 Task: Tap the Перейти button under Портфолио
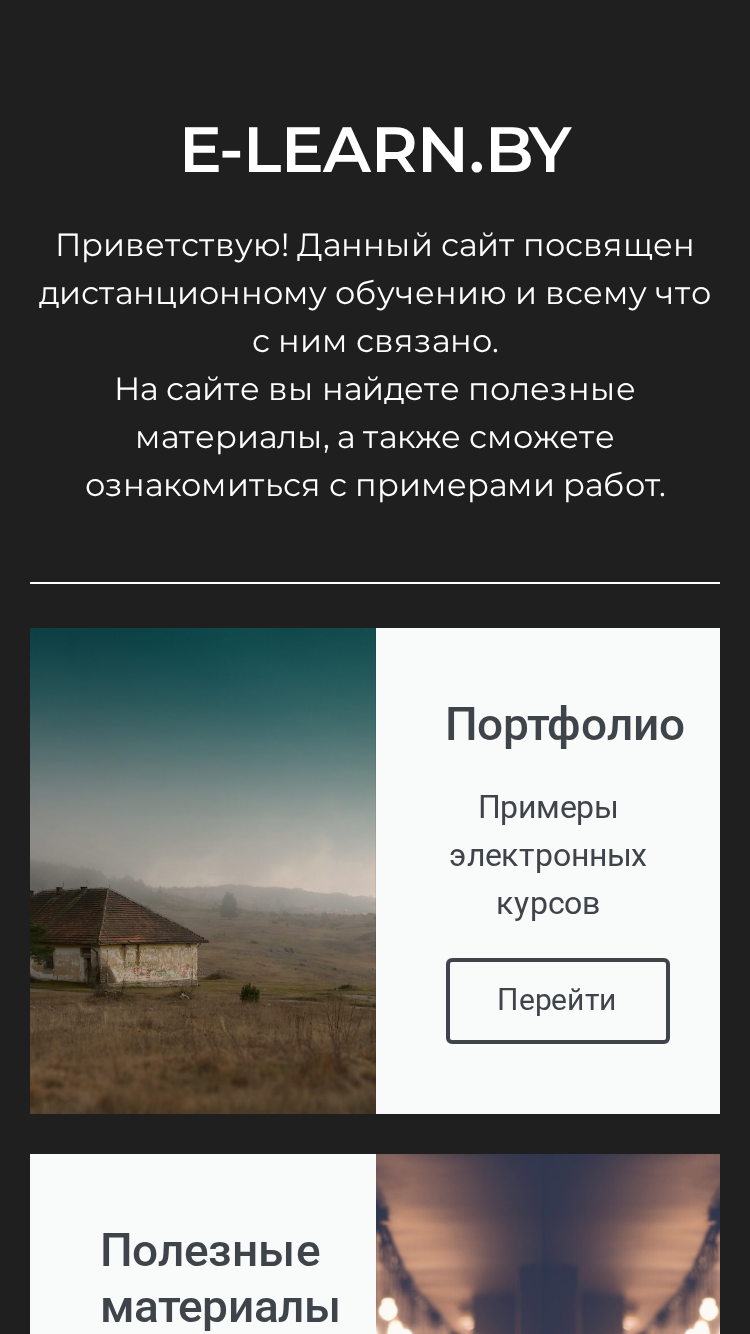click(x=557, y=1001)
